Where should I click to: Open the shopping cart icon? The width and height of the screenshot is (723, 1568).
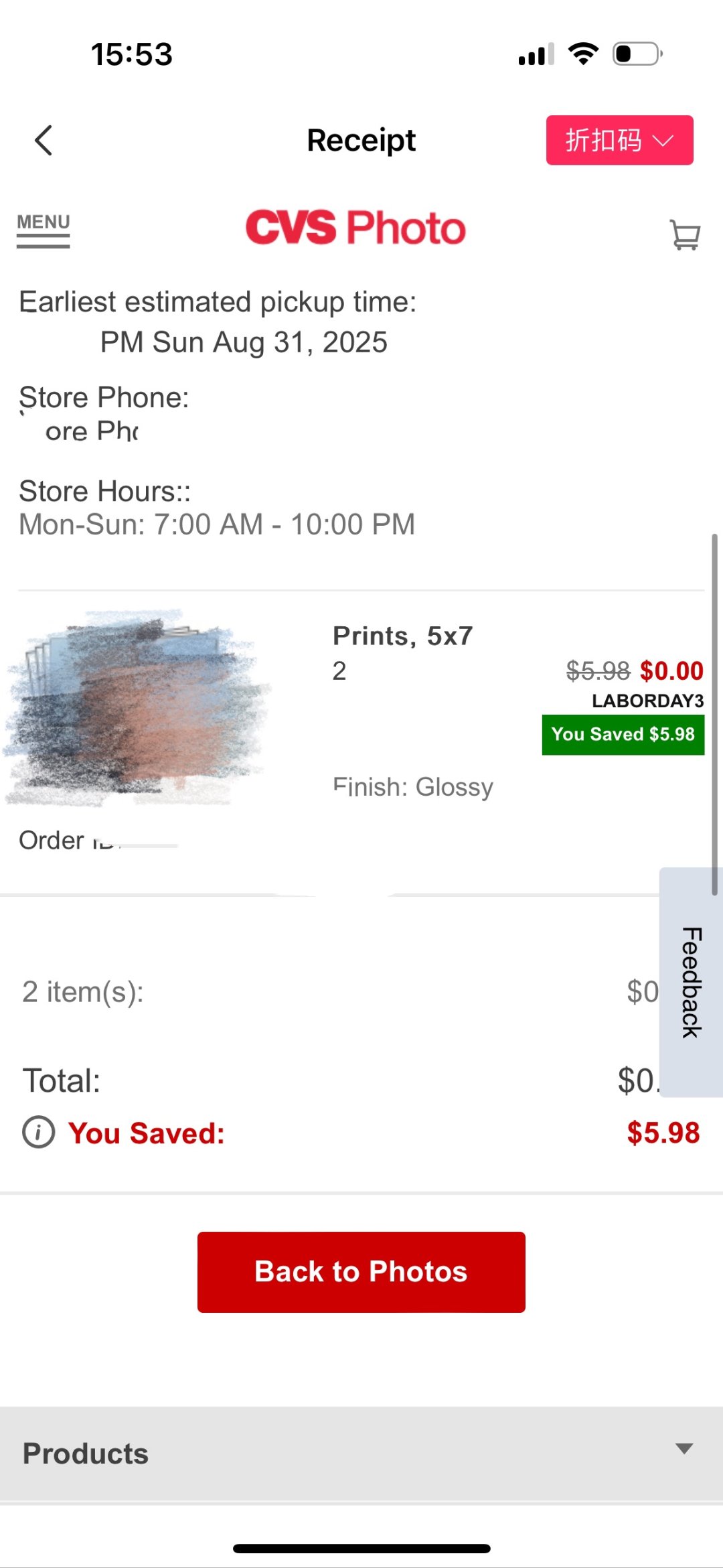pos(684,236)
